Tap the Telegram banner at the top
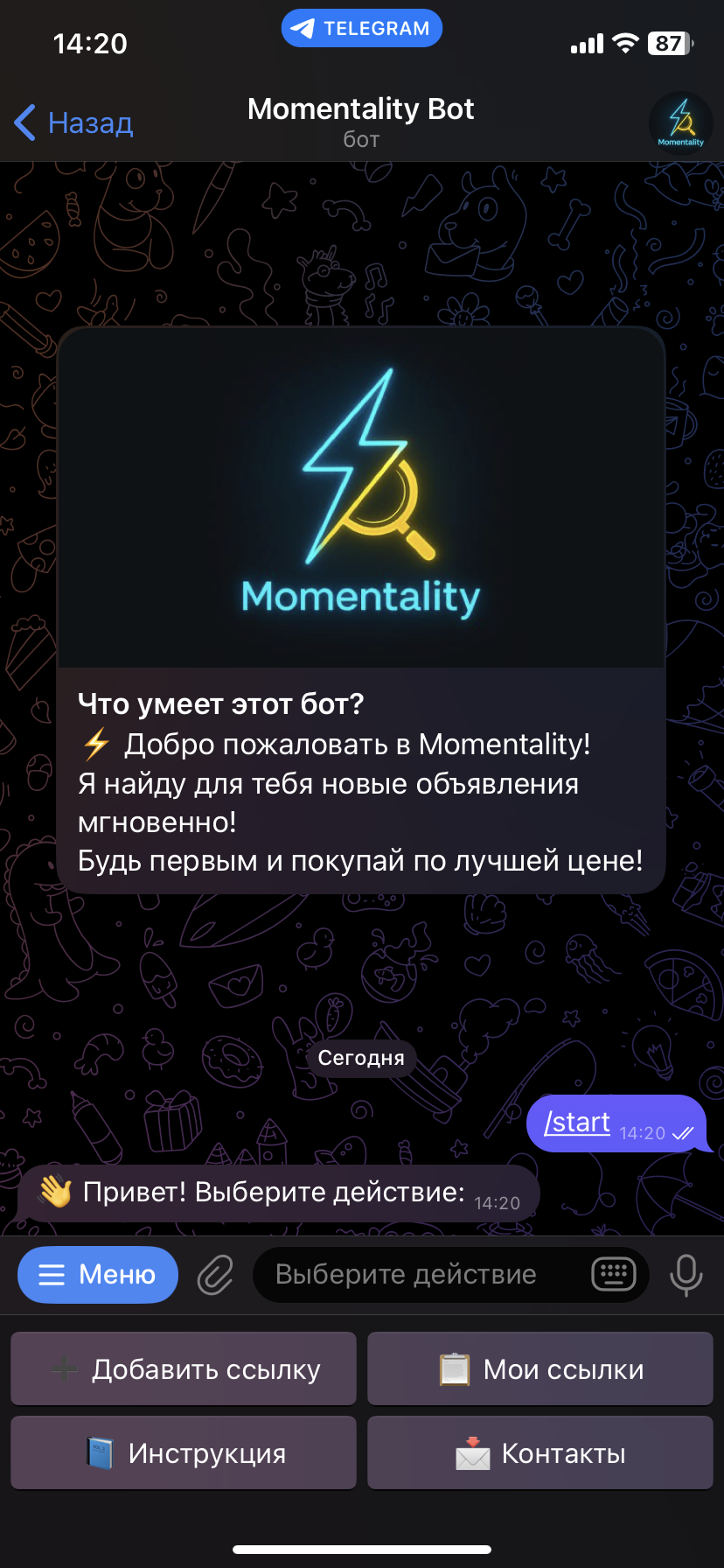This screenshot has width=724, height=1568. [x=361, y=27]
